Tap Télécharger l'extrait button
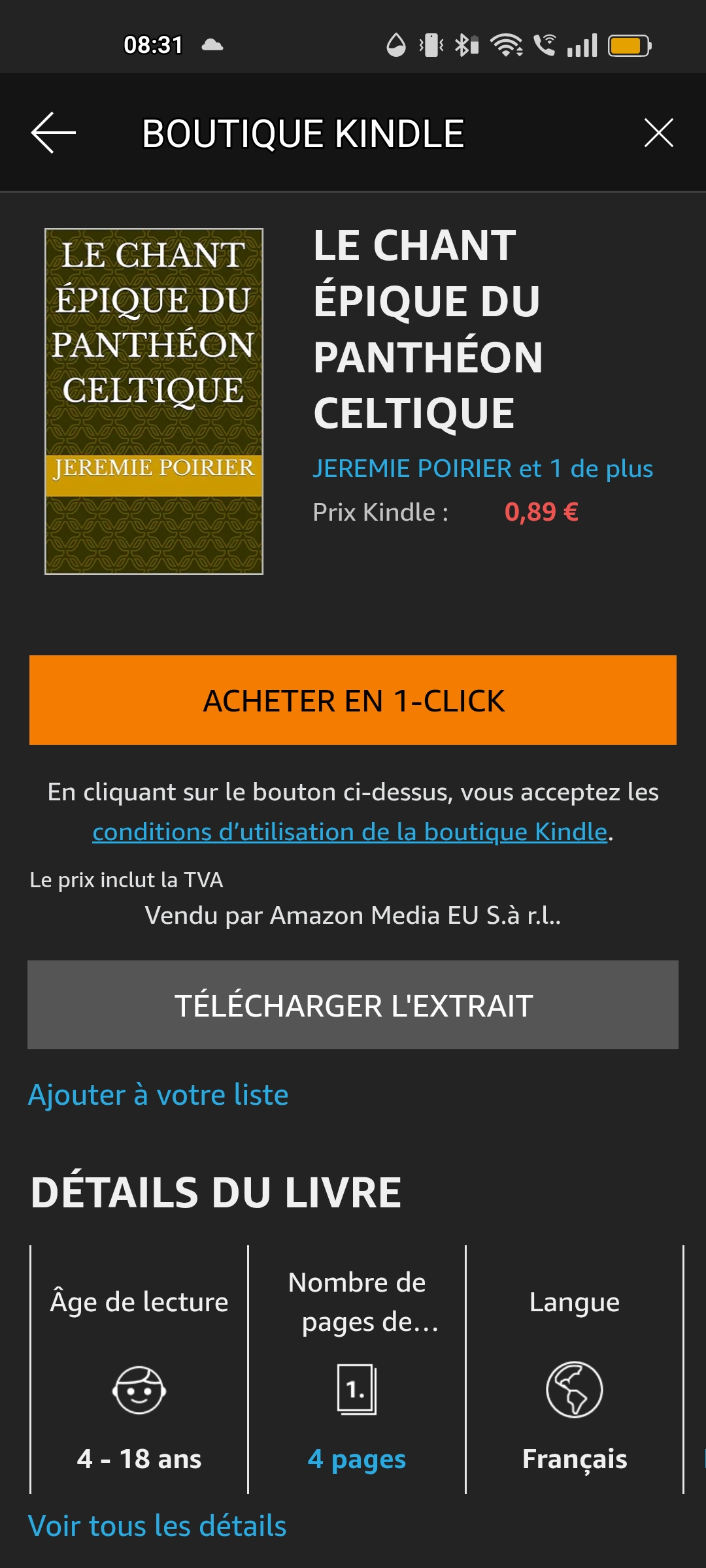This screenshot has height=1568, width=706. pos(353,1005)
